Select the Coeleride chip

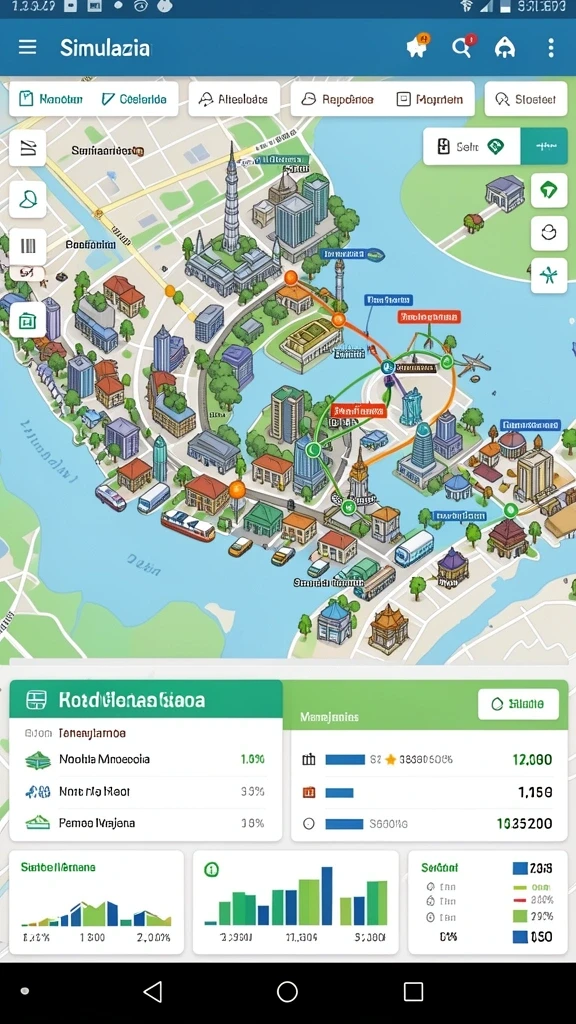click(x=135, y=99)
